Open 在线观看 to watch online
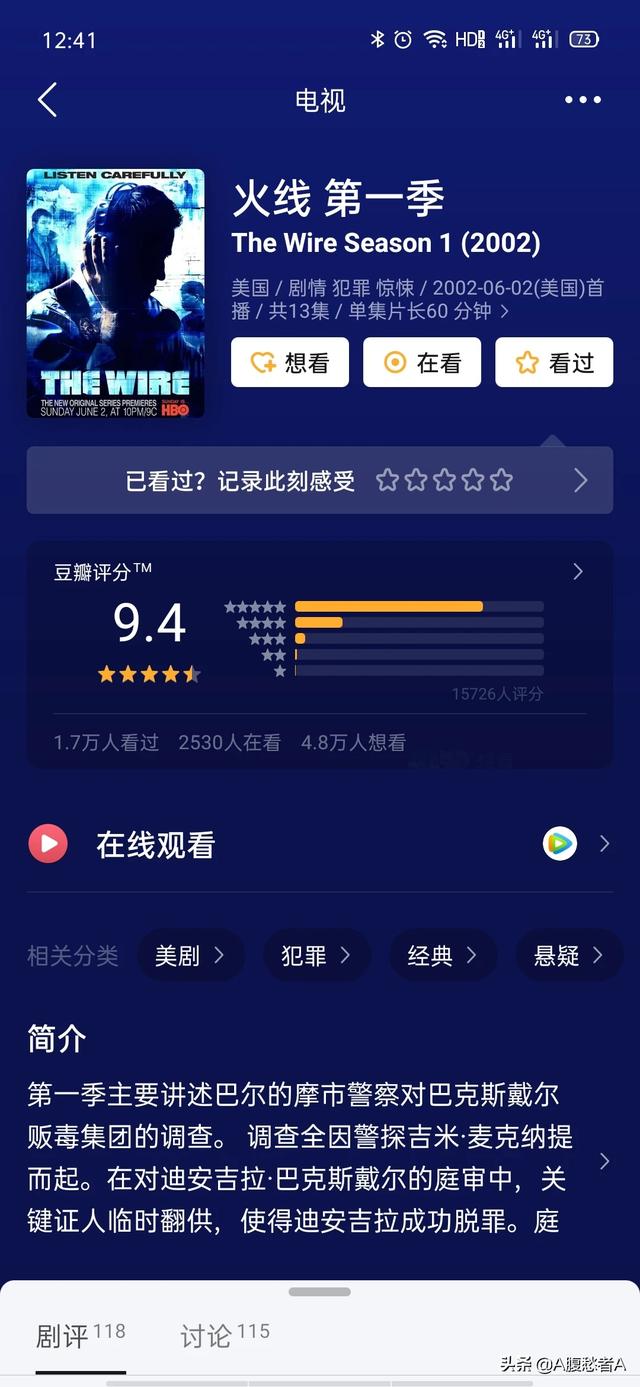This screenshot has height=1387, width=640. 320,845
